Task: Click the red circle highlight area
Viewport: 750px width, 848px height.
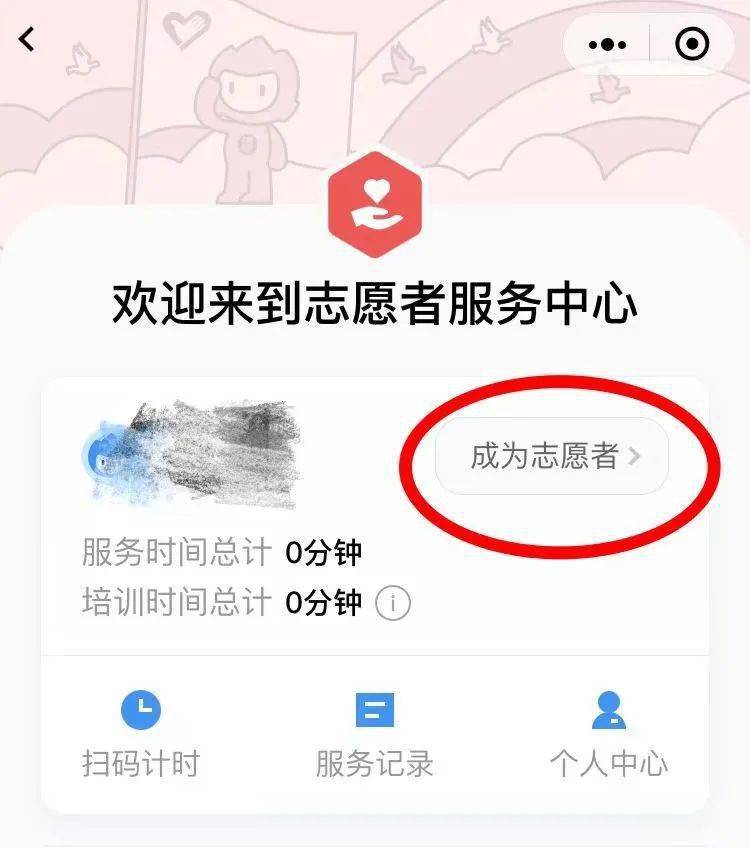Action: click(550, 455)
